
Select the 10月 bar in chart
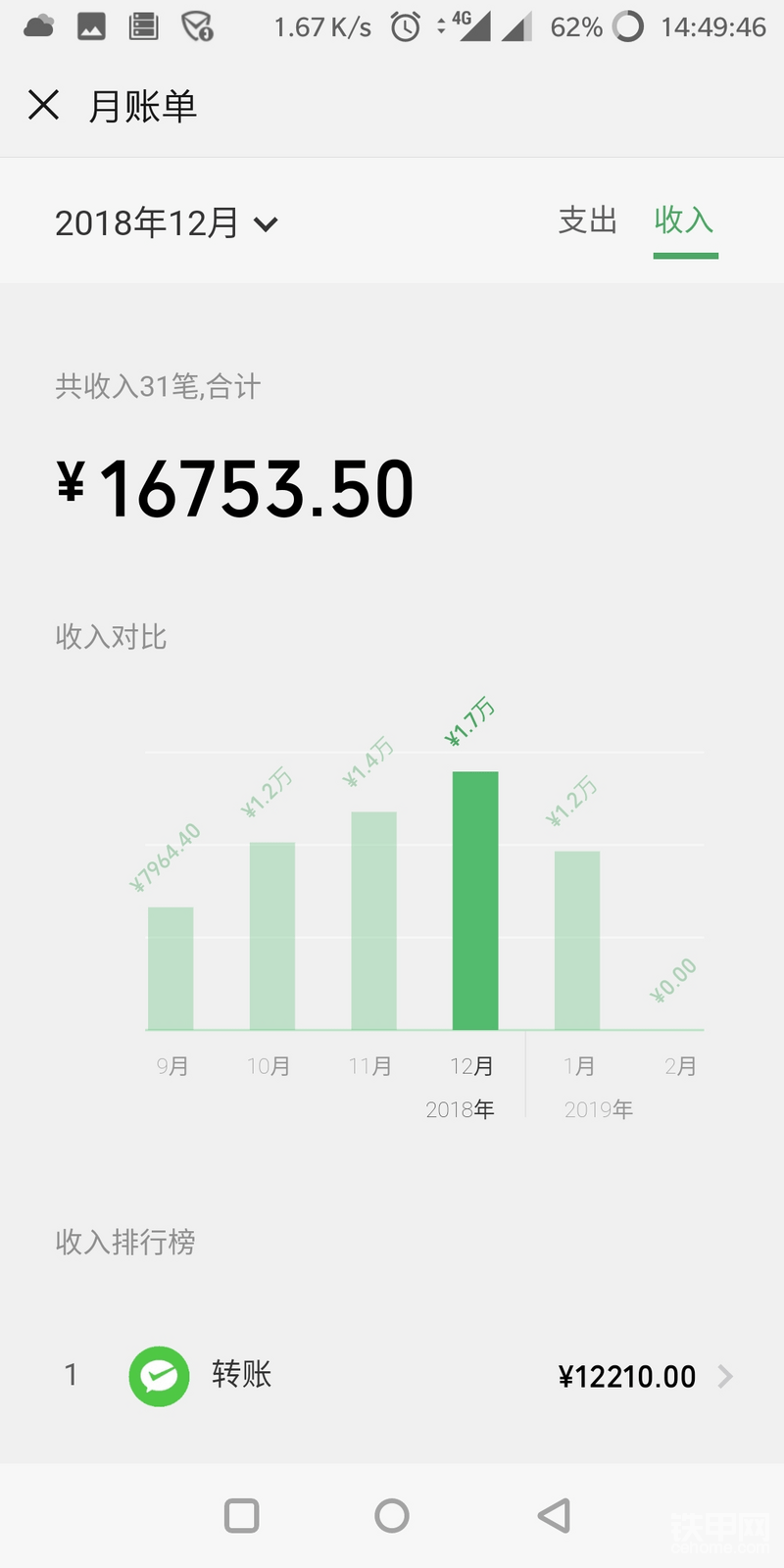[272, 936]
